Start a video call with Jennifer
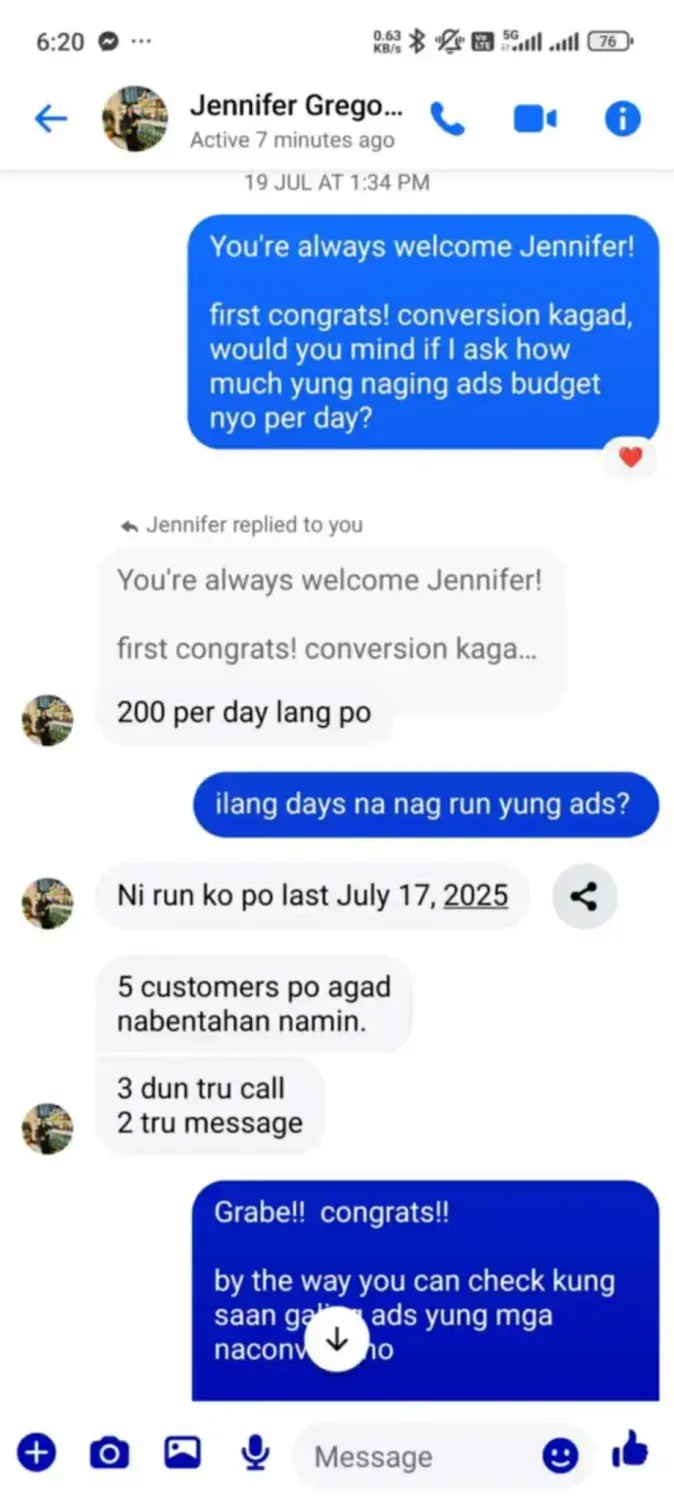The height and width of the screenshot is (1500, 674). (x=535, y=120)
